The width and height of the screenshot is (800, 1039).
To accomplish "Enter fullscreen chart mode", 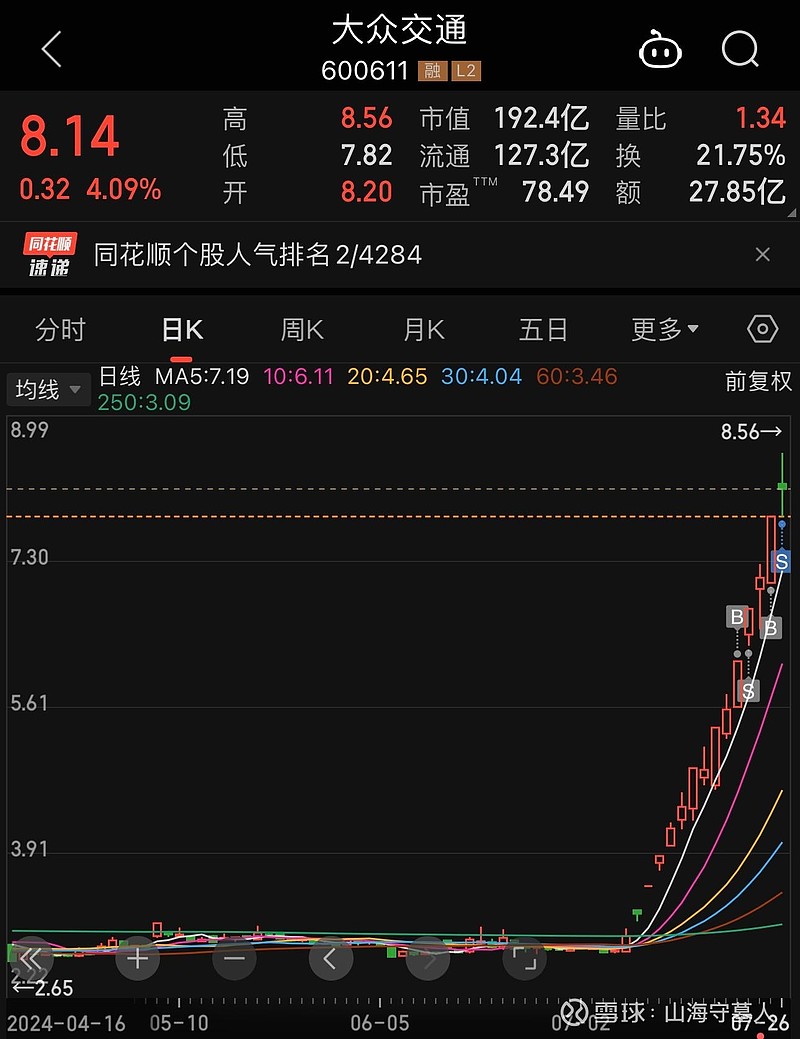I will (x=524, y=958).
